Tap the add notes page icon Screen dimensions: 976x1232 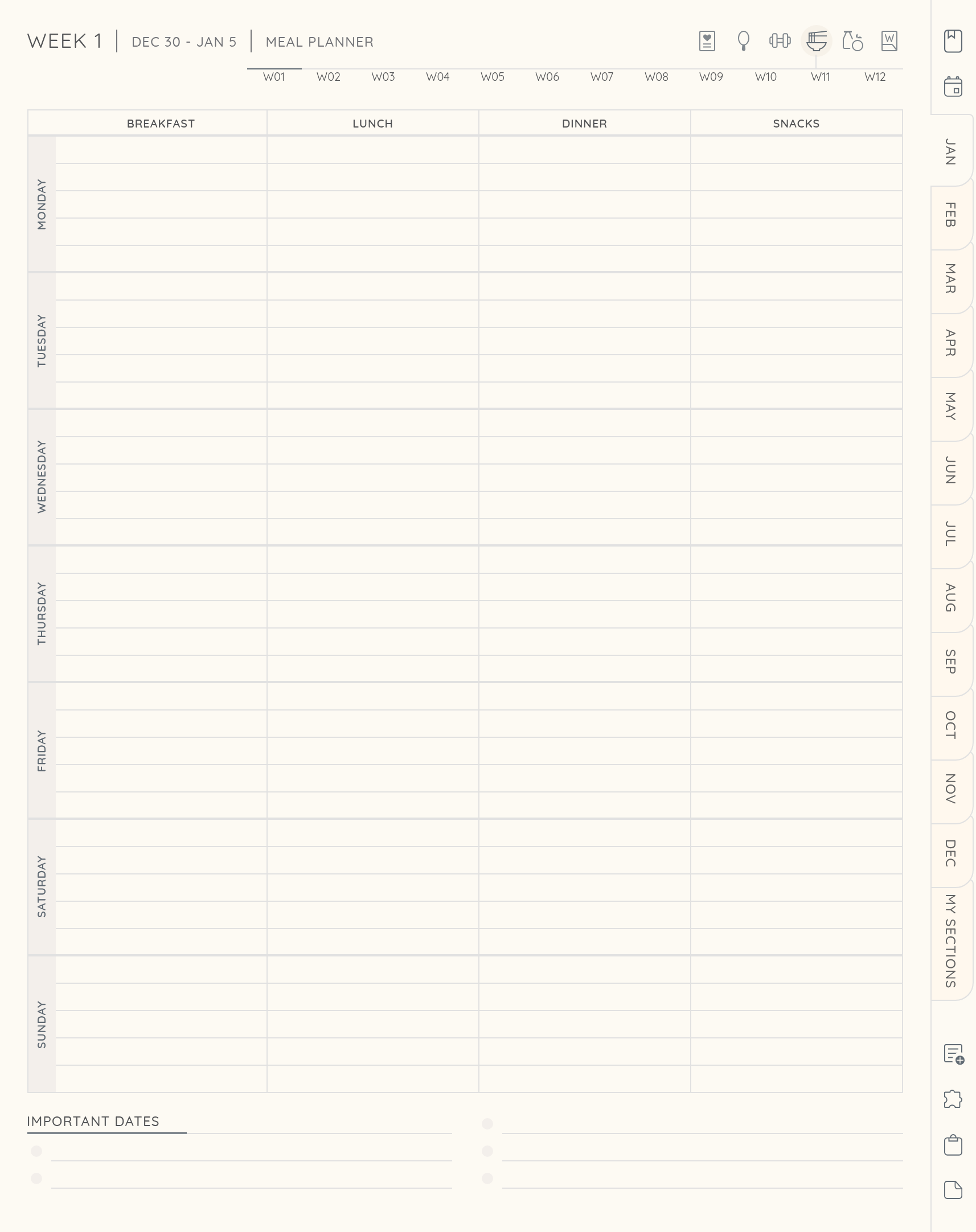click(x=953, y=1054)
